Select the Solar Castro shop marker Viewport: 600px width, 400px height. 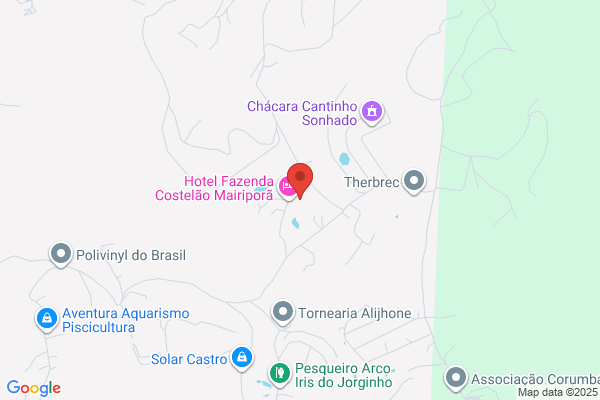241,357
